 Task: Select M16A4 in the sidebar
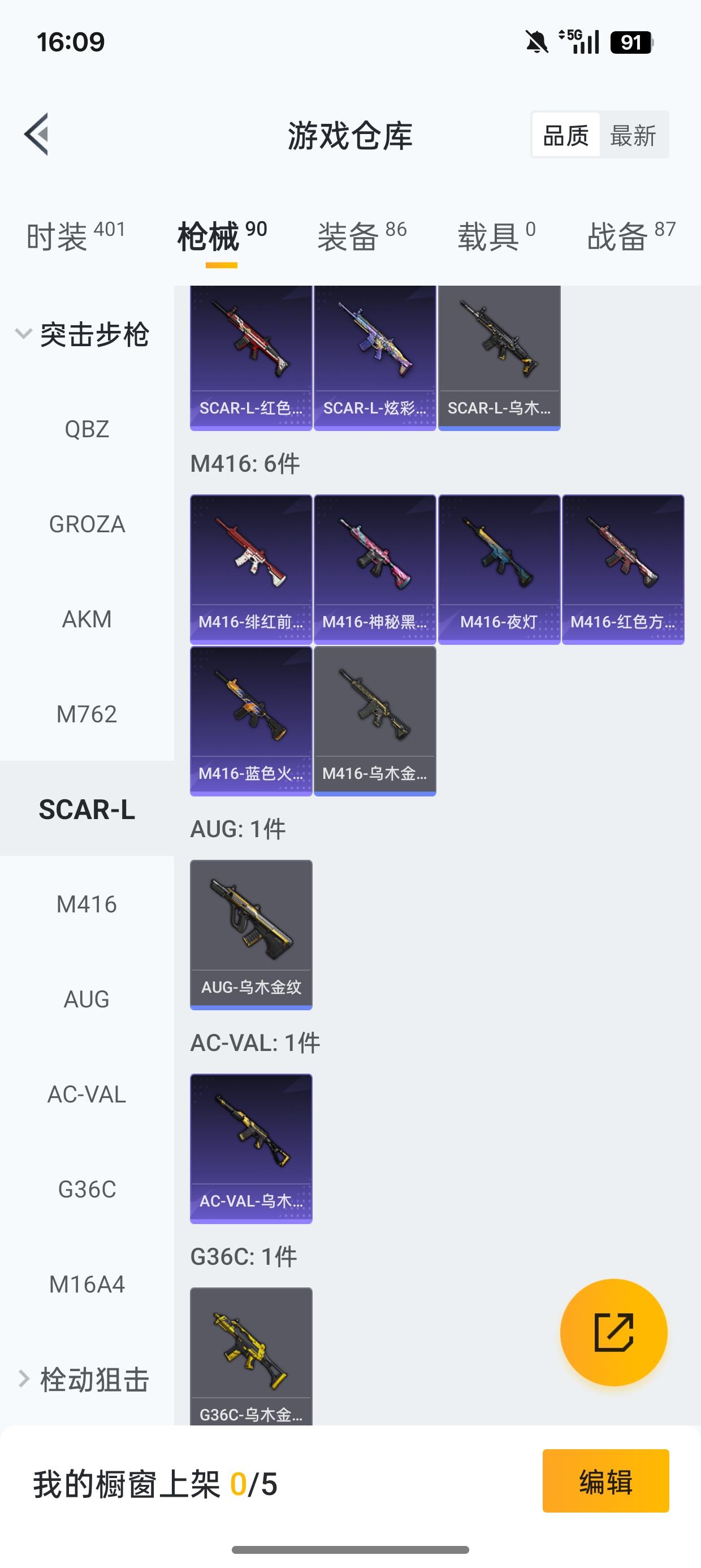tap(87, 1285)
